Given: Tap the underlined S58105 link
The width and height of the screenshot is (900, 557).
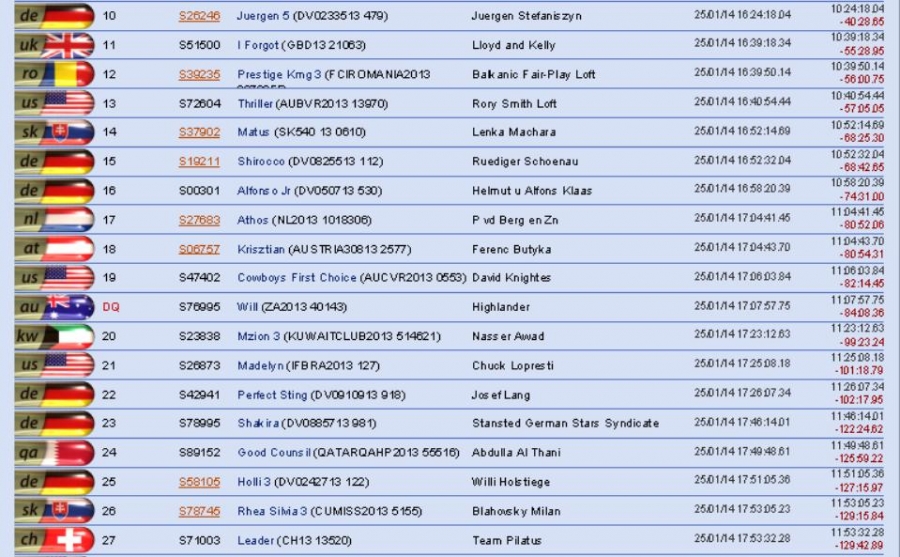Looking at the screenshot, I should coord(199,482).
